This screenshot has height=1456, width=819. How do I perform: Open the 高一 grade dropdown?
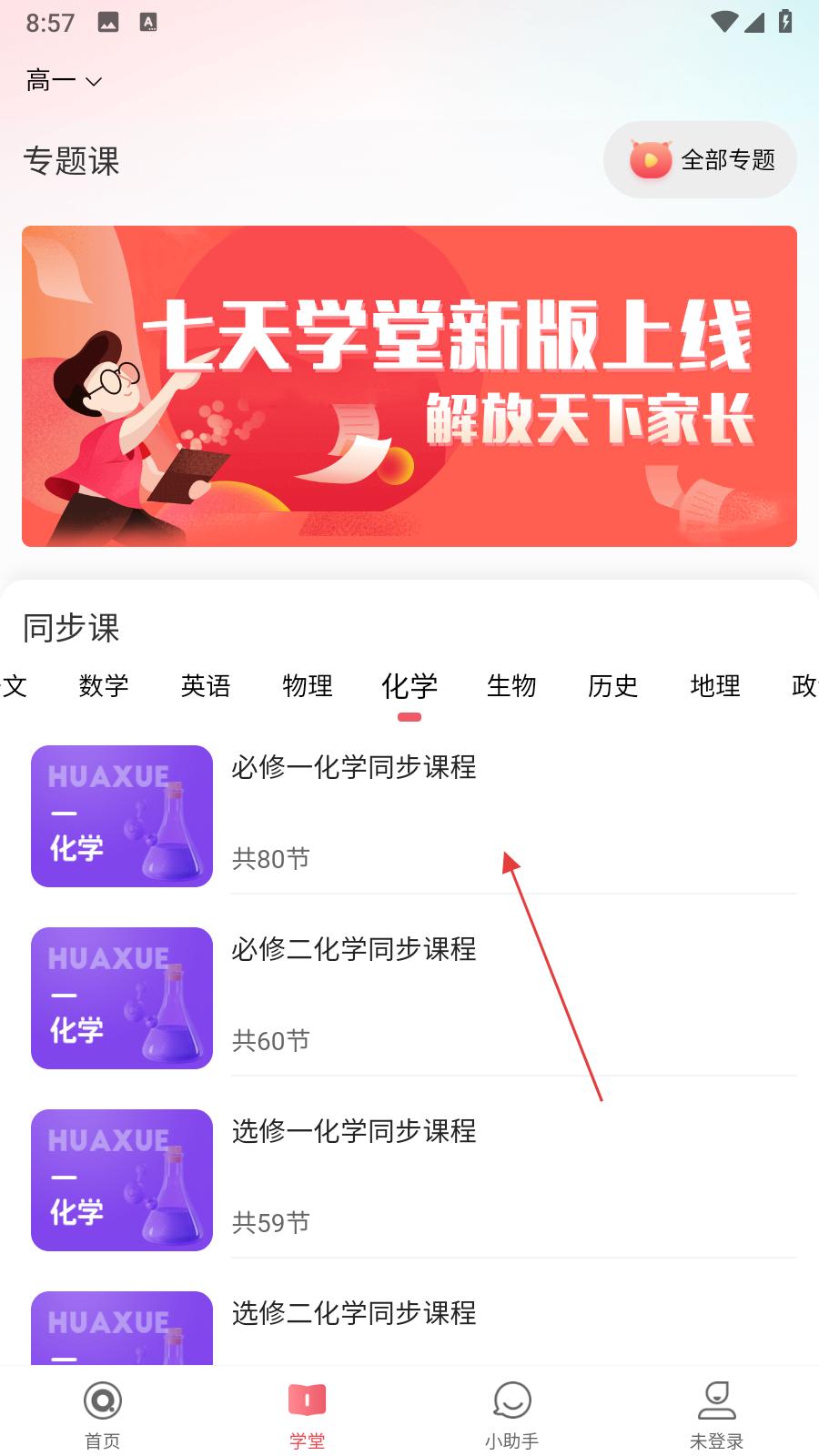tap(64, 81)
